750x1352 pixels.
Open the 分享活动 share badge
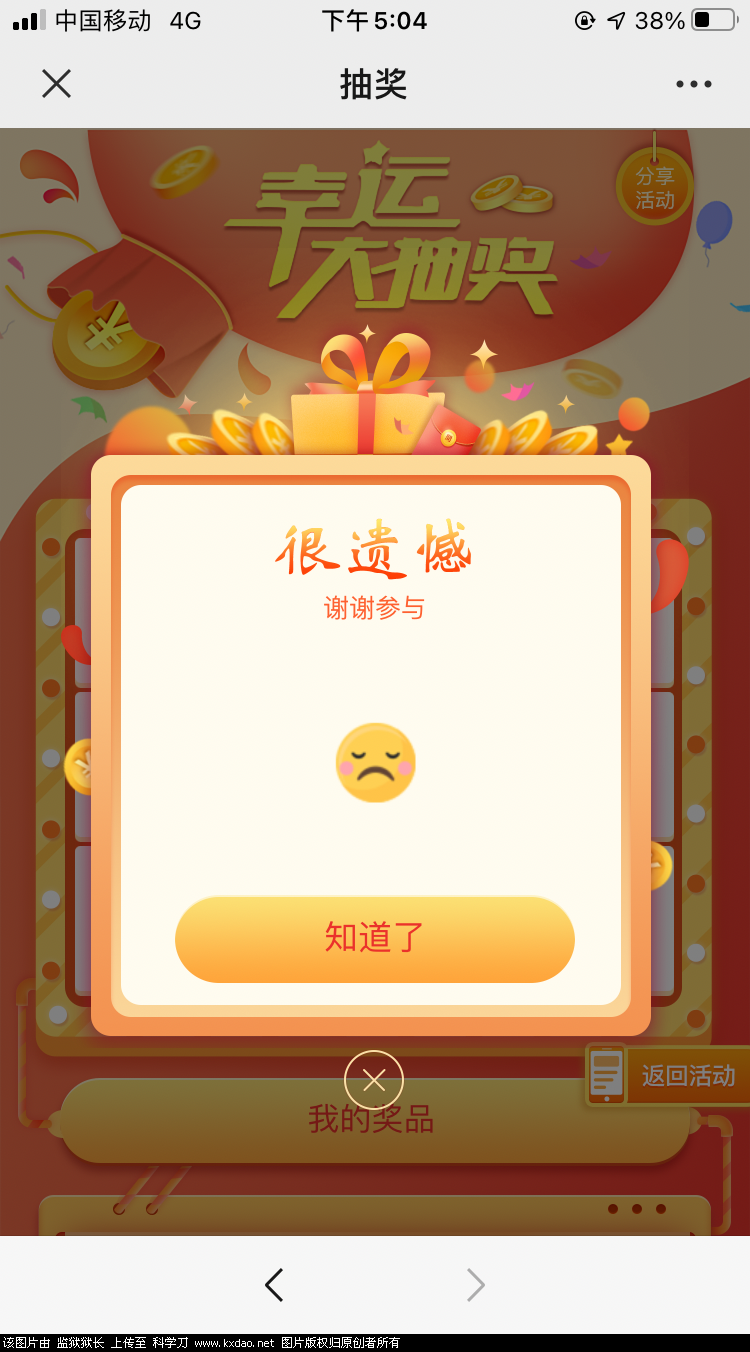point(655,187)
